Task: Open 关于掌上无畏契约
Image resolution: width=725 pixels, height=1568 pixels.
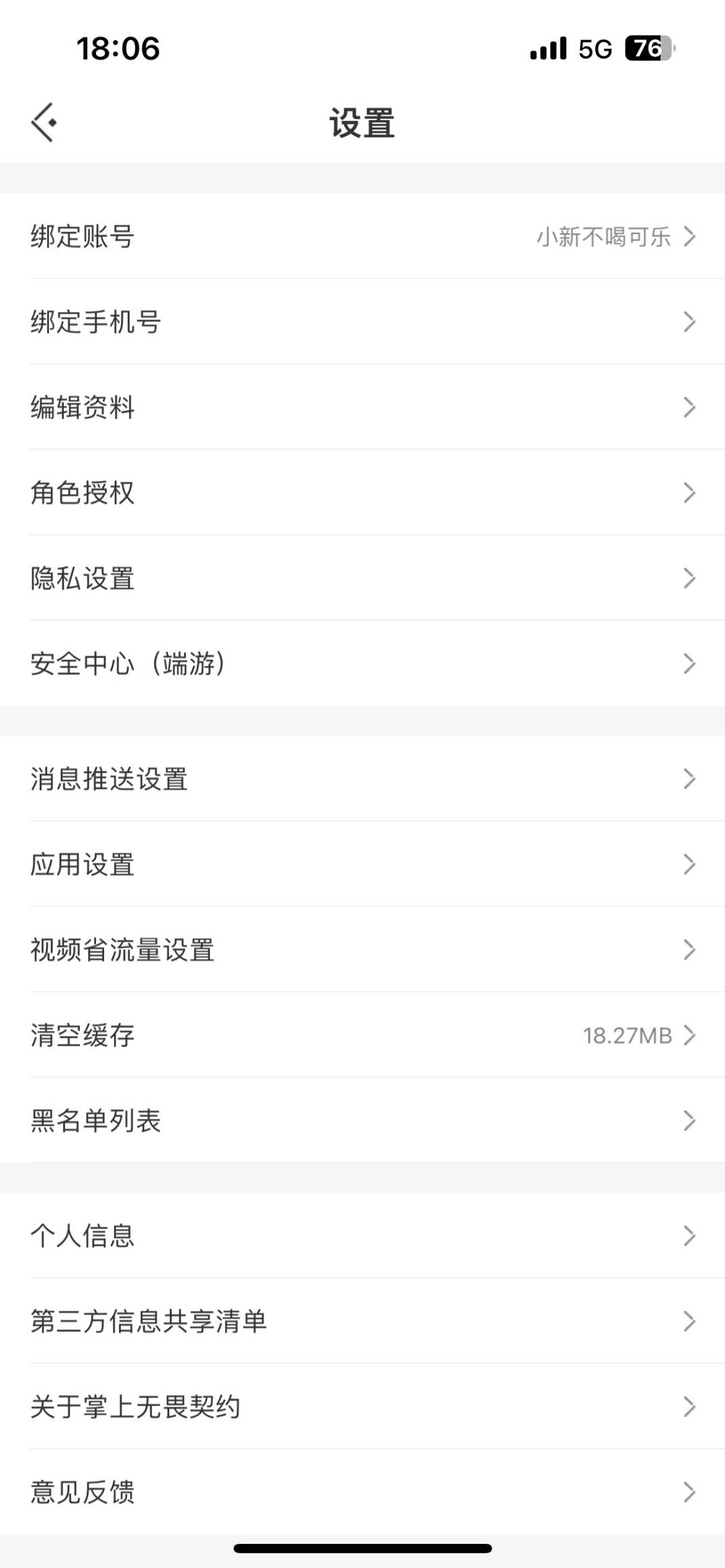Action: [x=362, y=1408]
